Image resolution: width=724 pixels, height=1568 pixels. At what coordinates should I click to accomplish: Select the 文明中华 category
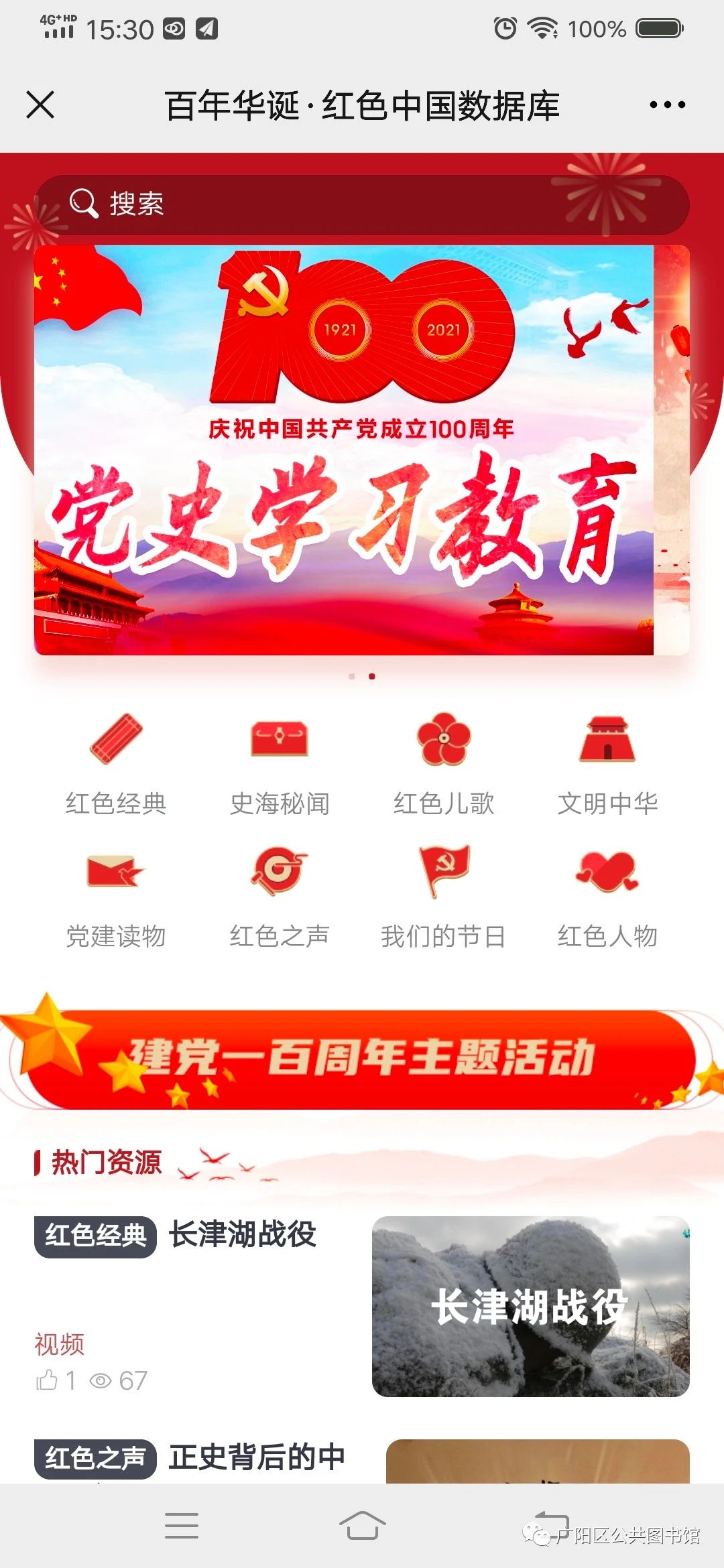pyautogui.click(x=607, y=765)
